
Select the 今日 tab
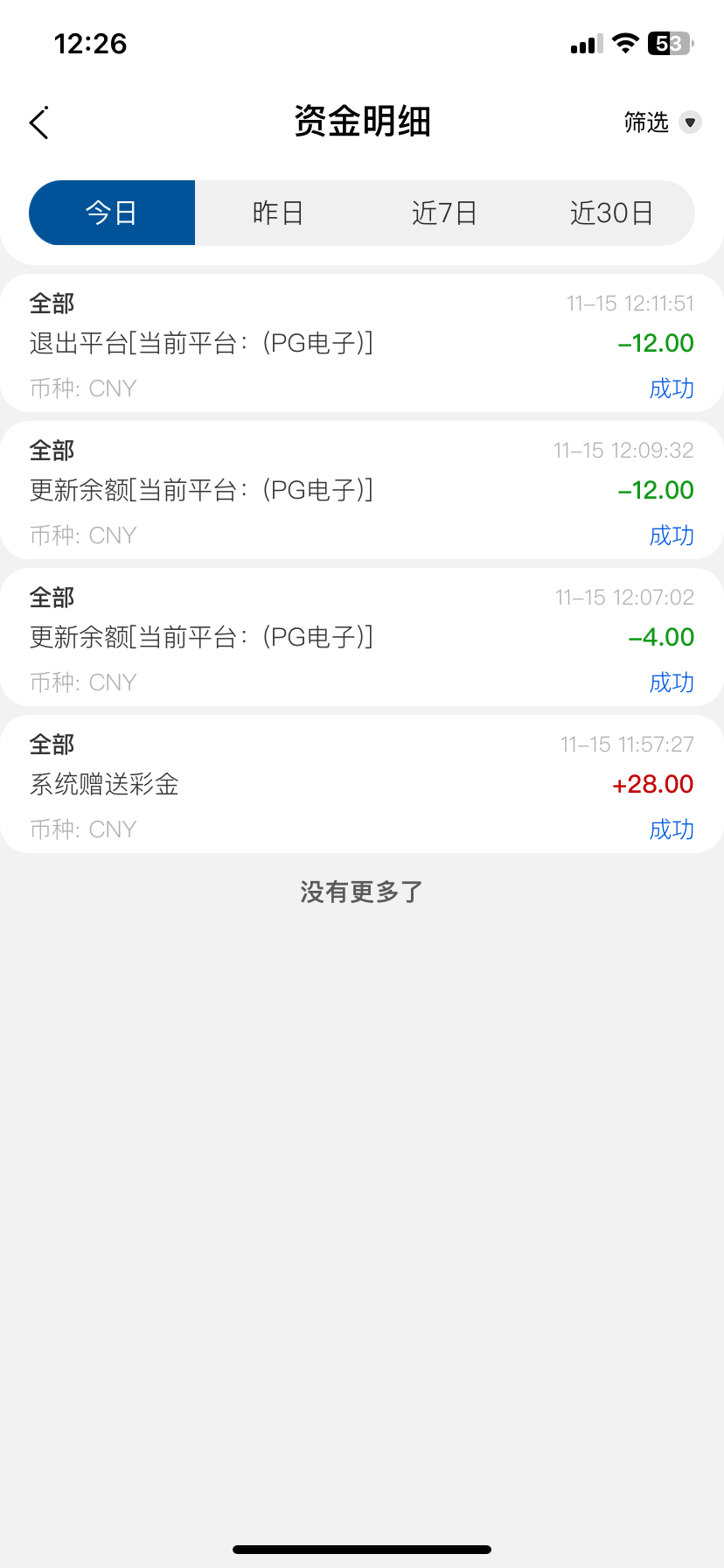coord(112,212)
